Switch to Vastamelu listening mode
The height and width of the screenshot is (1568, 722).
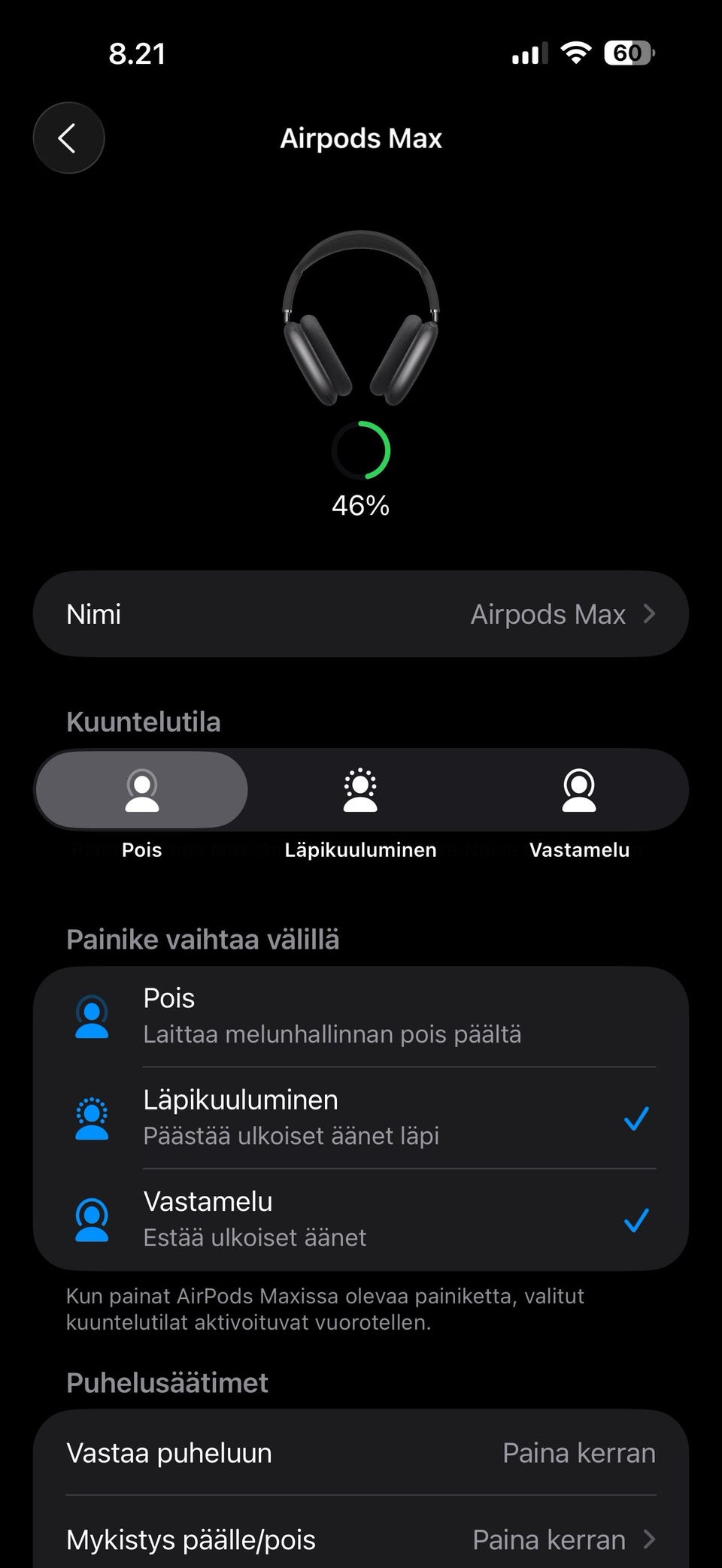coord(578,791)
